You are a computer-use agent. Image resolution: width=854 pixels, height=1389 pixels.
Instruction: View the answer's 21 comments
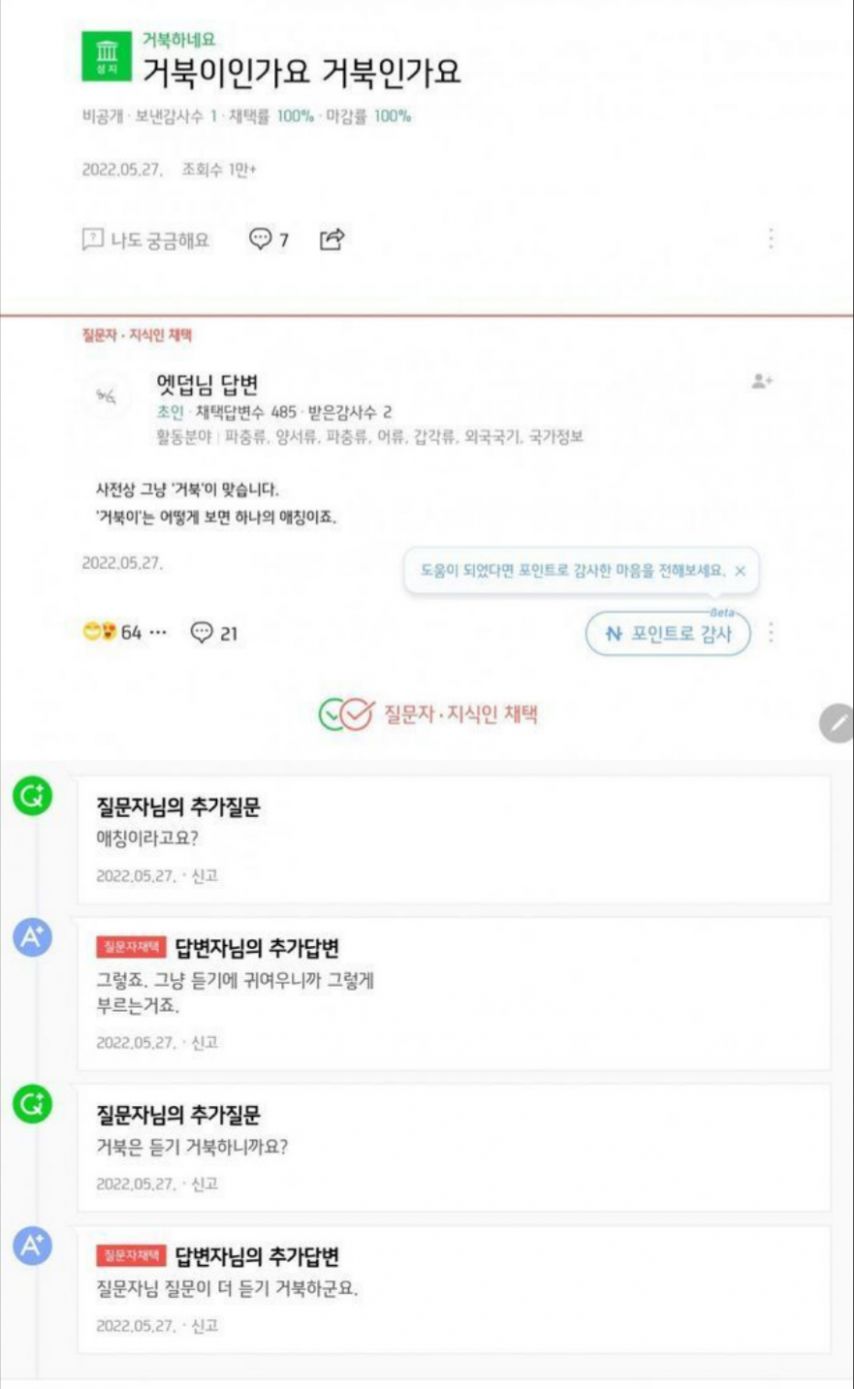(x=213, y=632)
